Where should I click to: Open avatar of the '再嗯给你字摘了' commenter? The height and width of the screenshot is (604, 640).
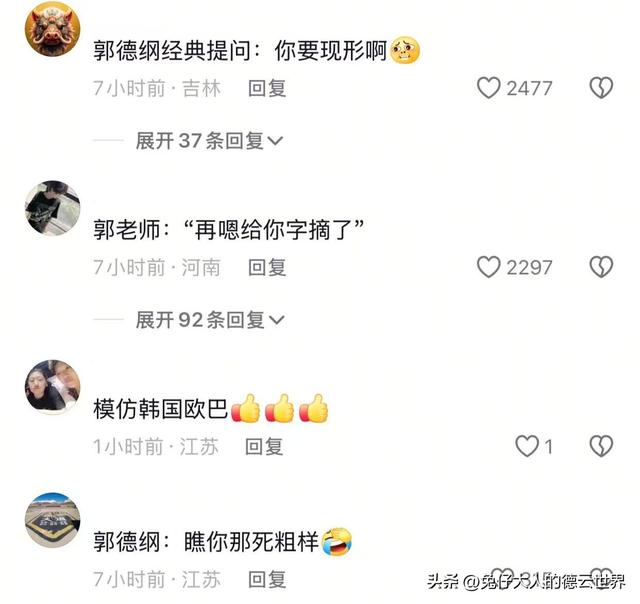(52, 208)
